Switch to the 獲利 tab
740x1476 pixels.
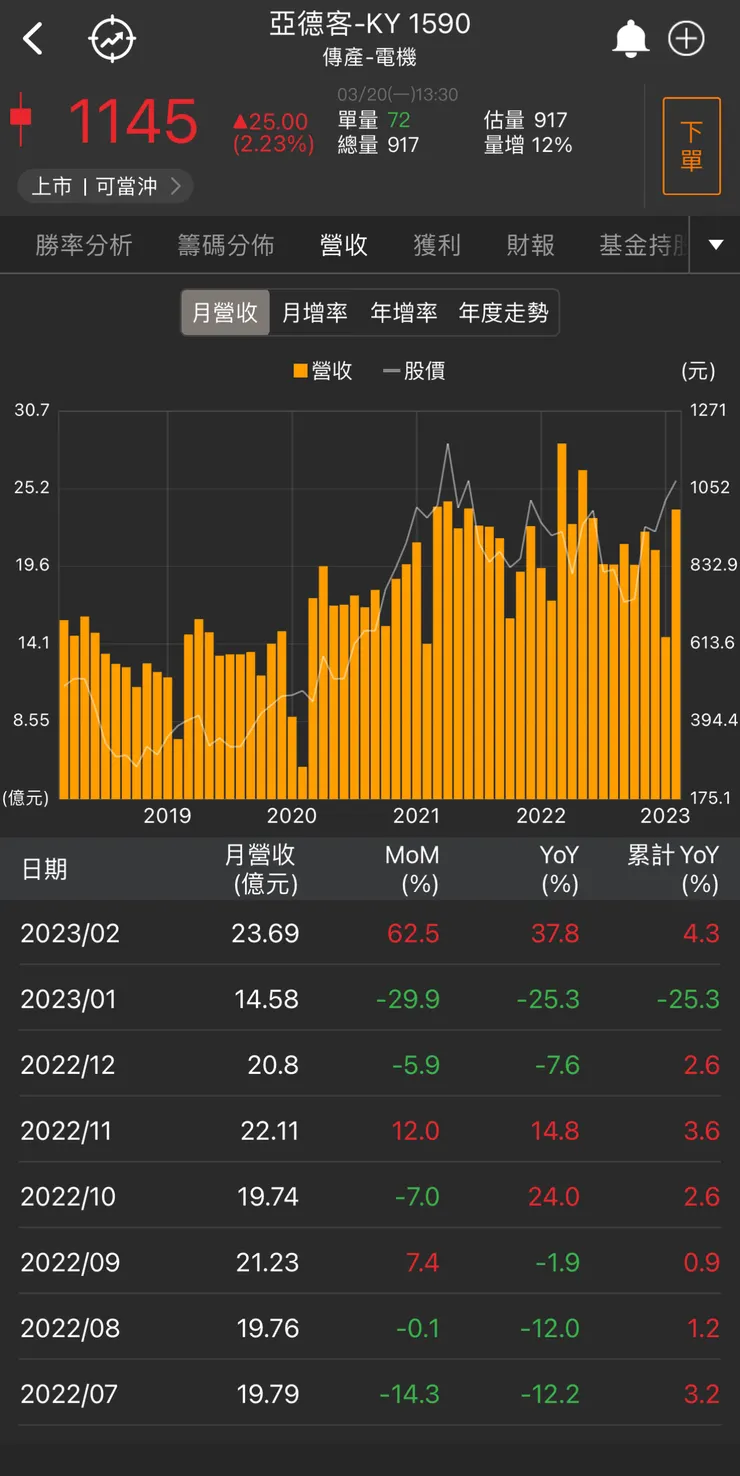[437, 244]
